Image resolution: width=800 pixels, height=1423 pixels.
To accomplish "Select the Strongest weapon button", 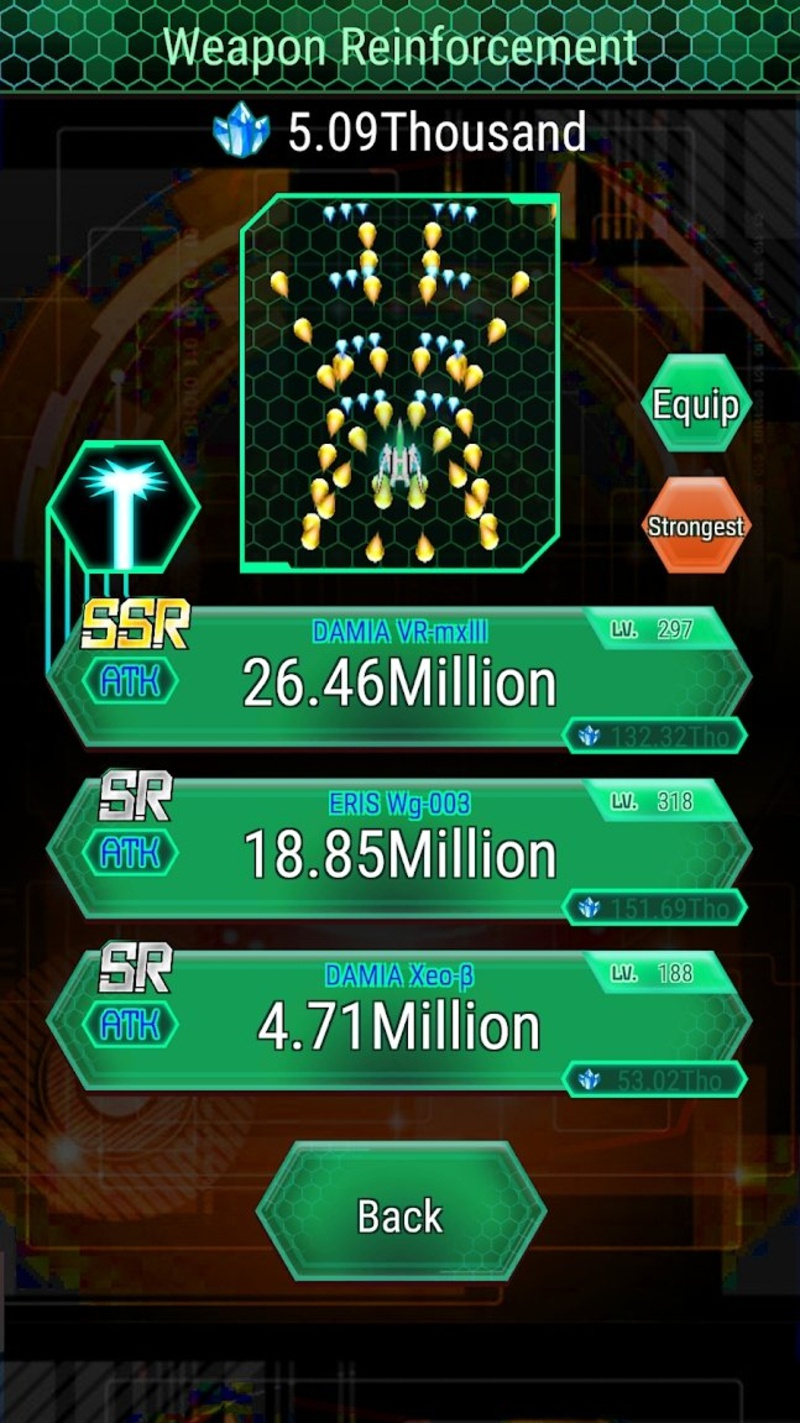I will (696, 526).
